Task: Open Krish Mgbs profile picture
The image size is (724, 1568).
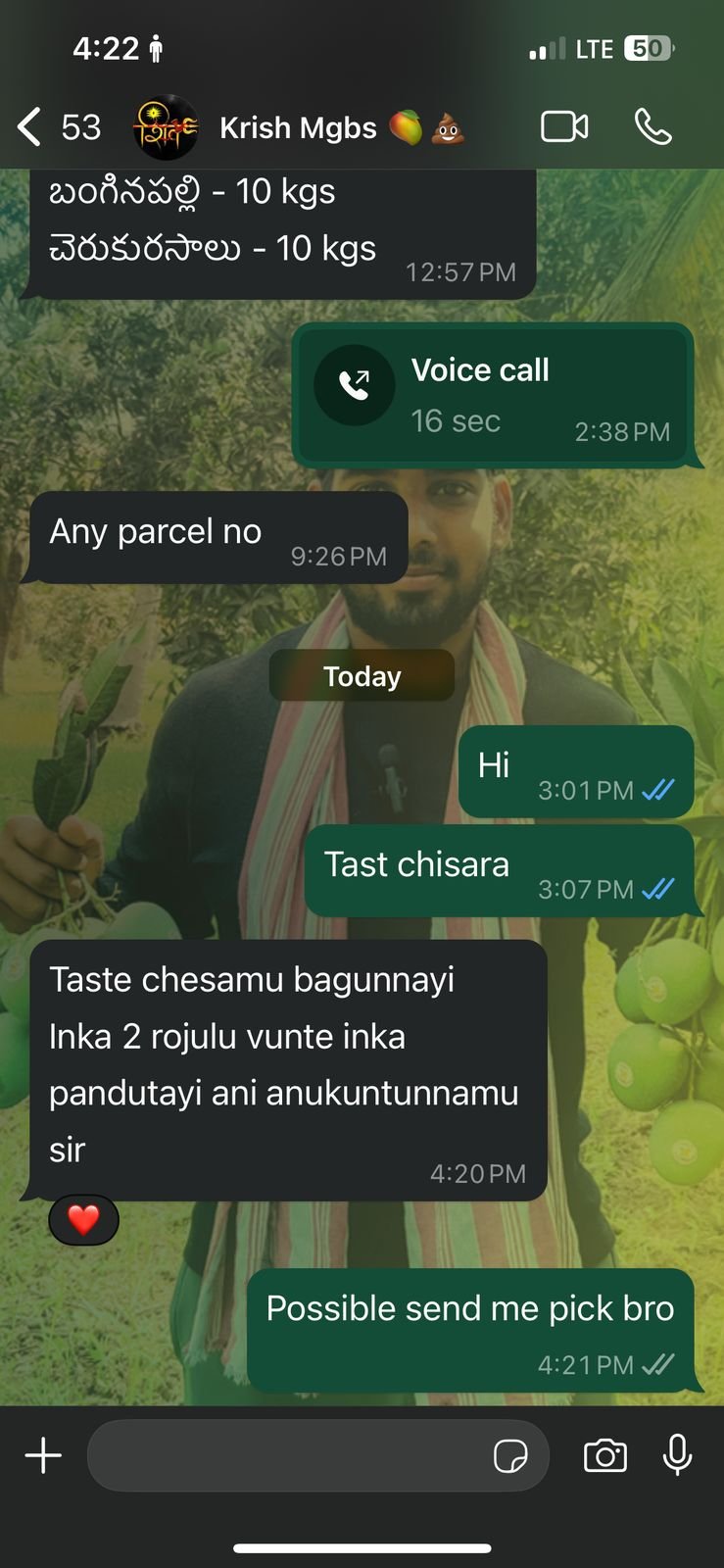Action: coord(166,127)
